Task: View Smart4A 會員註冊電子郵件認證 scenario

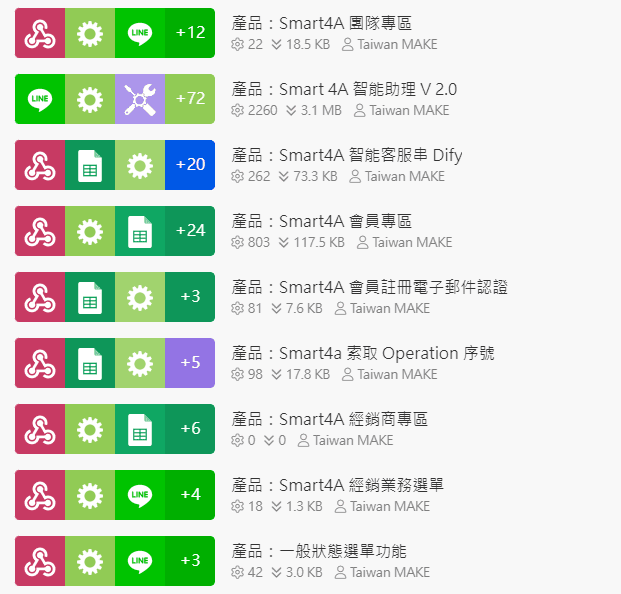Action: tap(369, 287)
